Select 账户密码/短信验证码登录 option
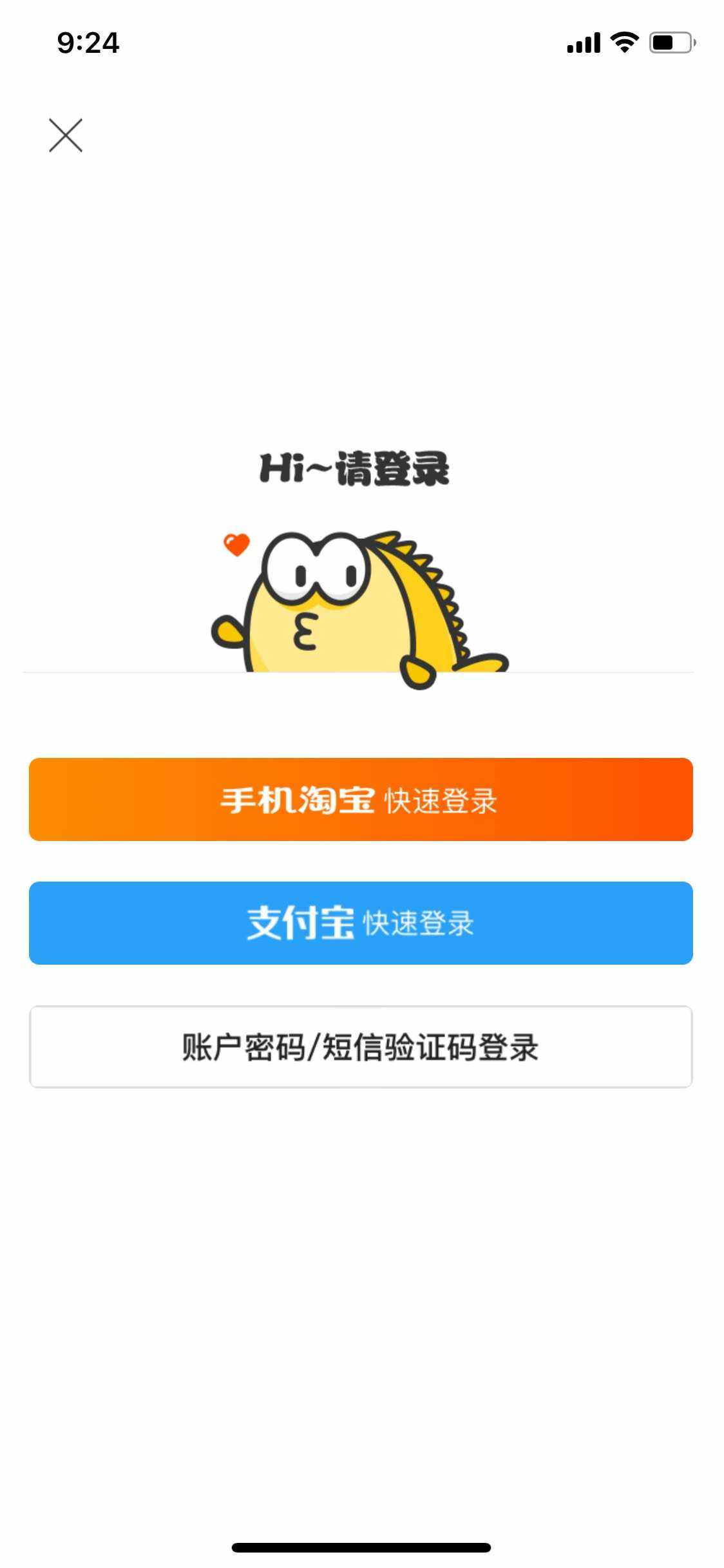 point(361,1046)
